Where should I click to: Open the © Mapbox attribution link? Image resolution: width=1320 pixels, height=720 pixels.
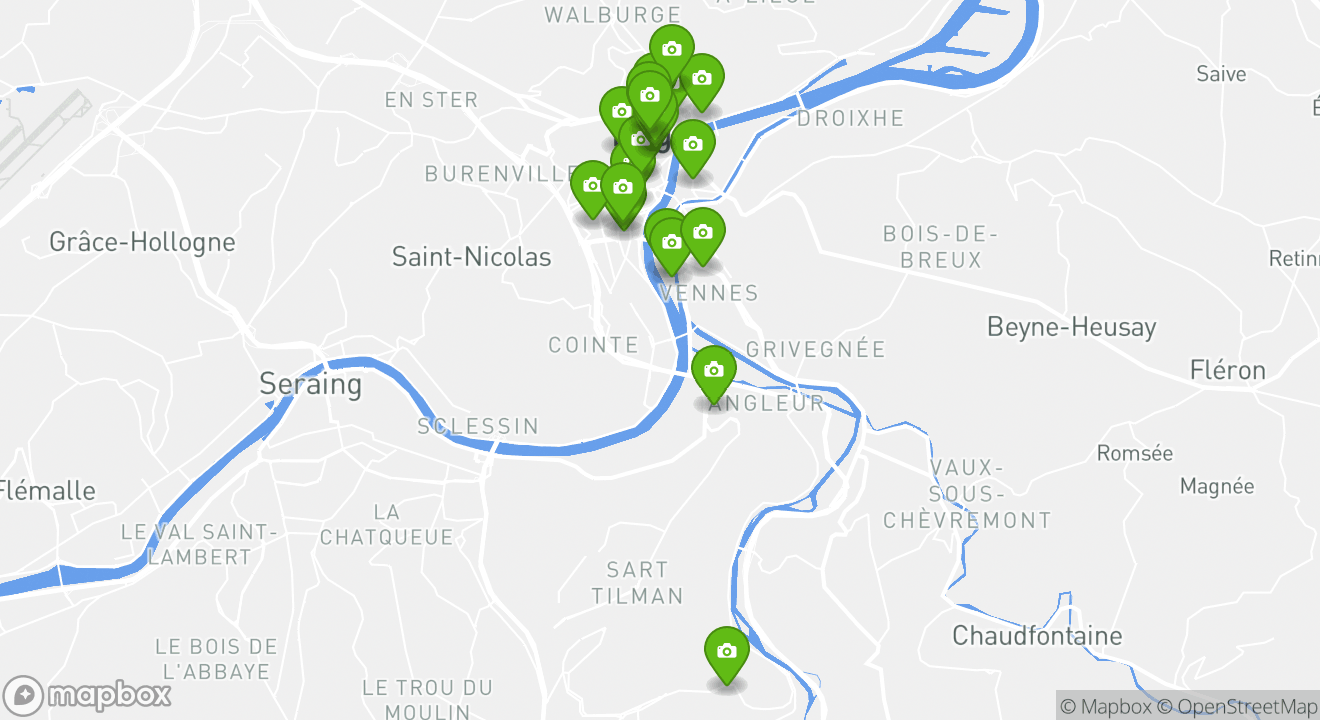[1105, 707]
